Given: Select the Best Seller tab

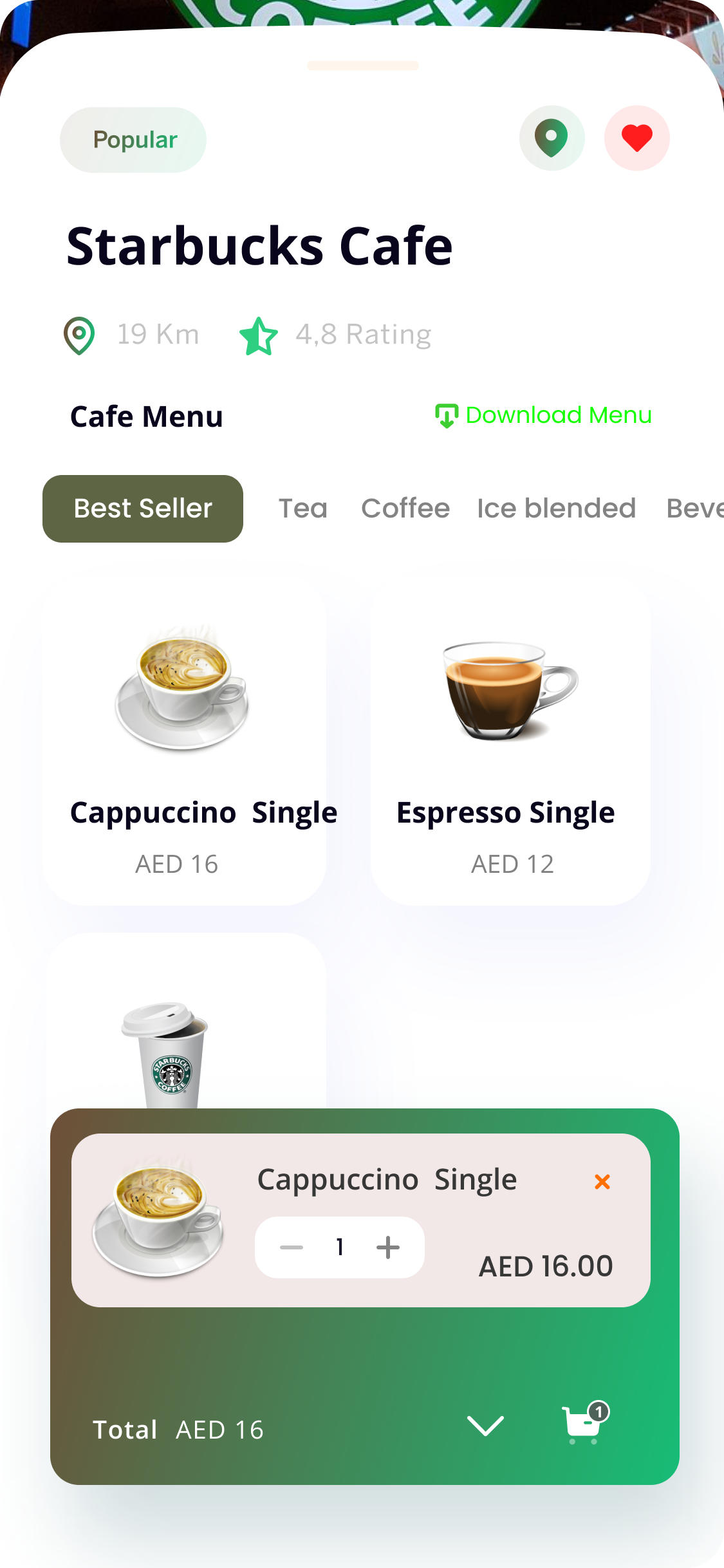Looking at the screenshot, I should 143,509.
